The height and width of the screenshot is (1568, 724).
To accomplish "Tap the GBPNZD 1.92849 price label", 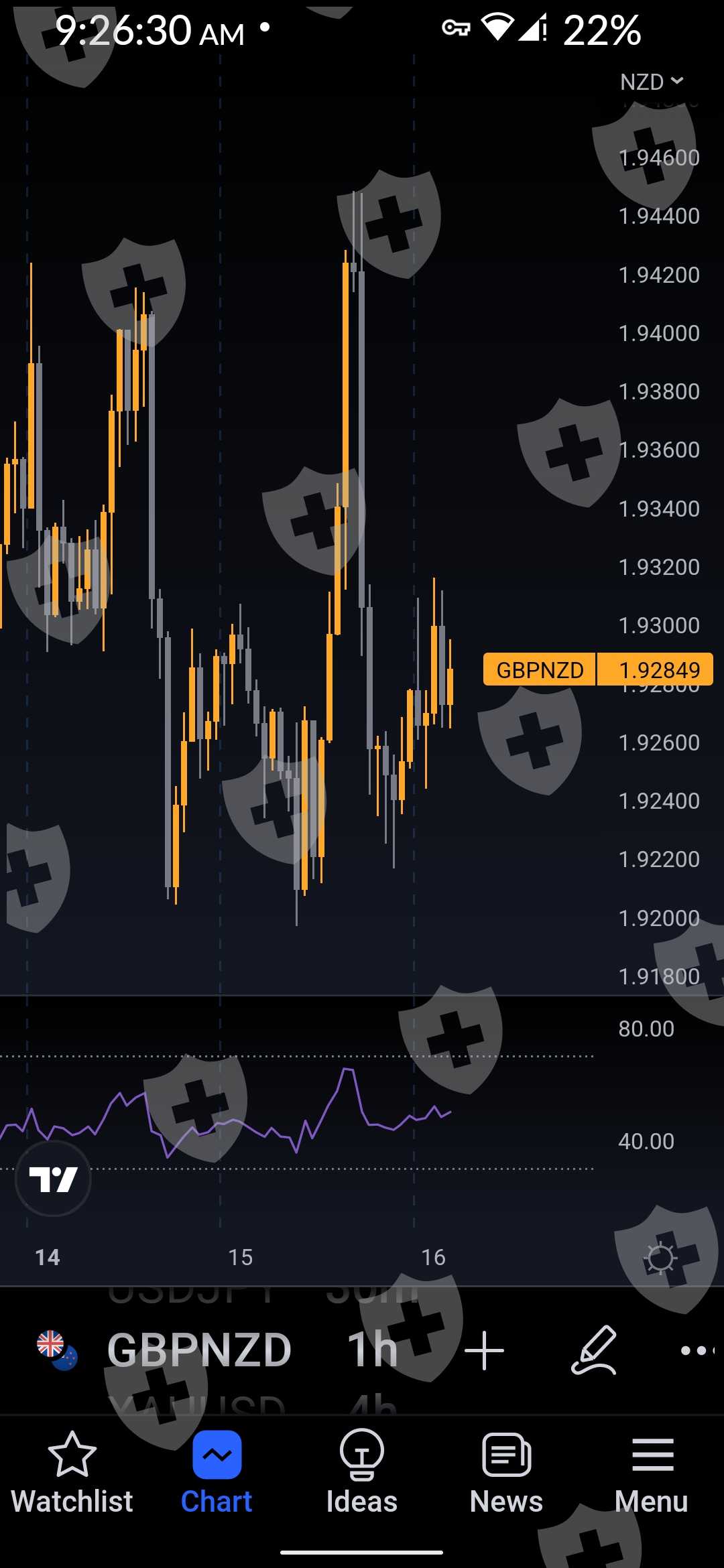I will point(597,669).
